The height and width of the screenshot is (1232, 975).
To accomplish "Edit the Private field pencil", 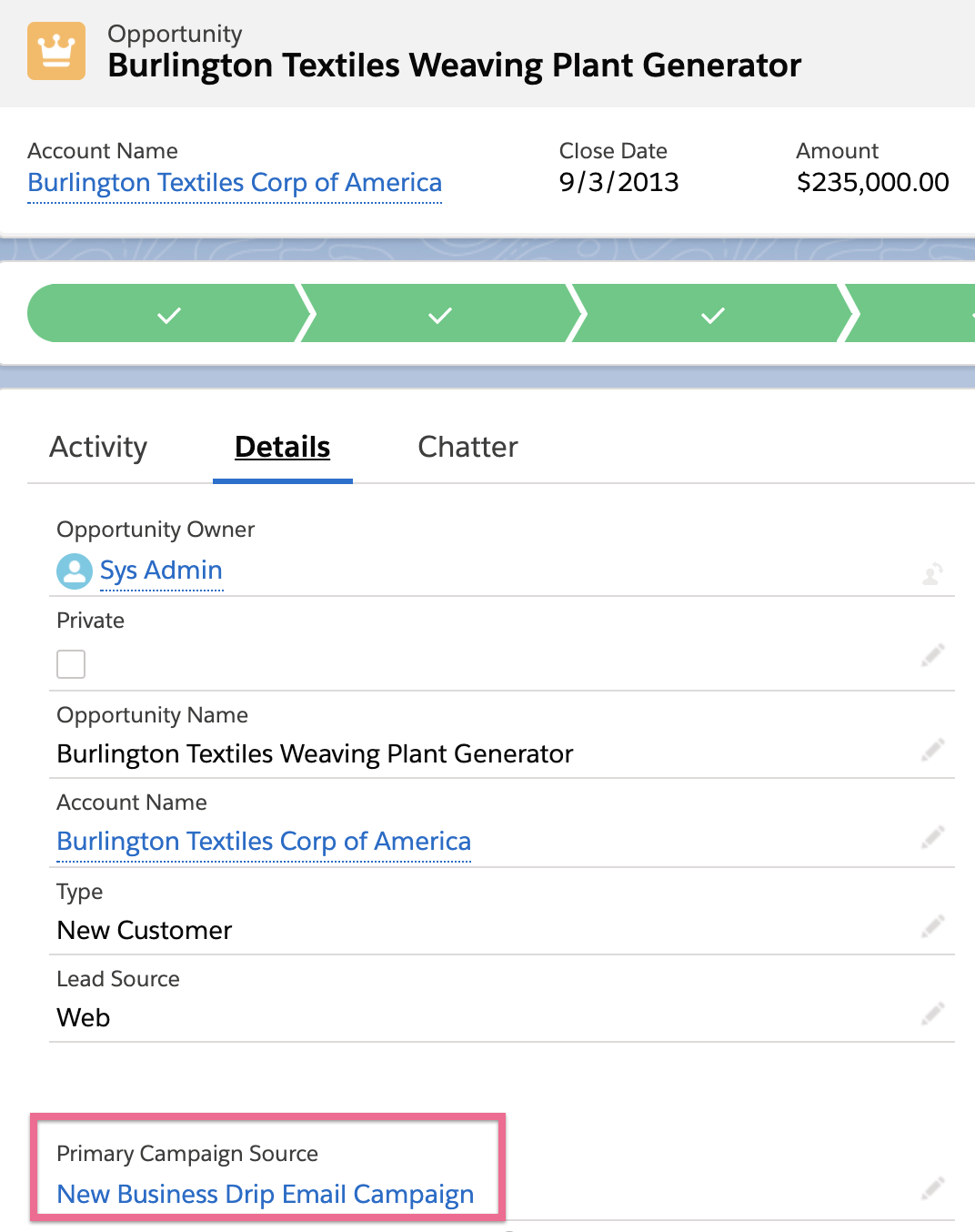I will coord(932,655).
